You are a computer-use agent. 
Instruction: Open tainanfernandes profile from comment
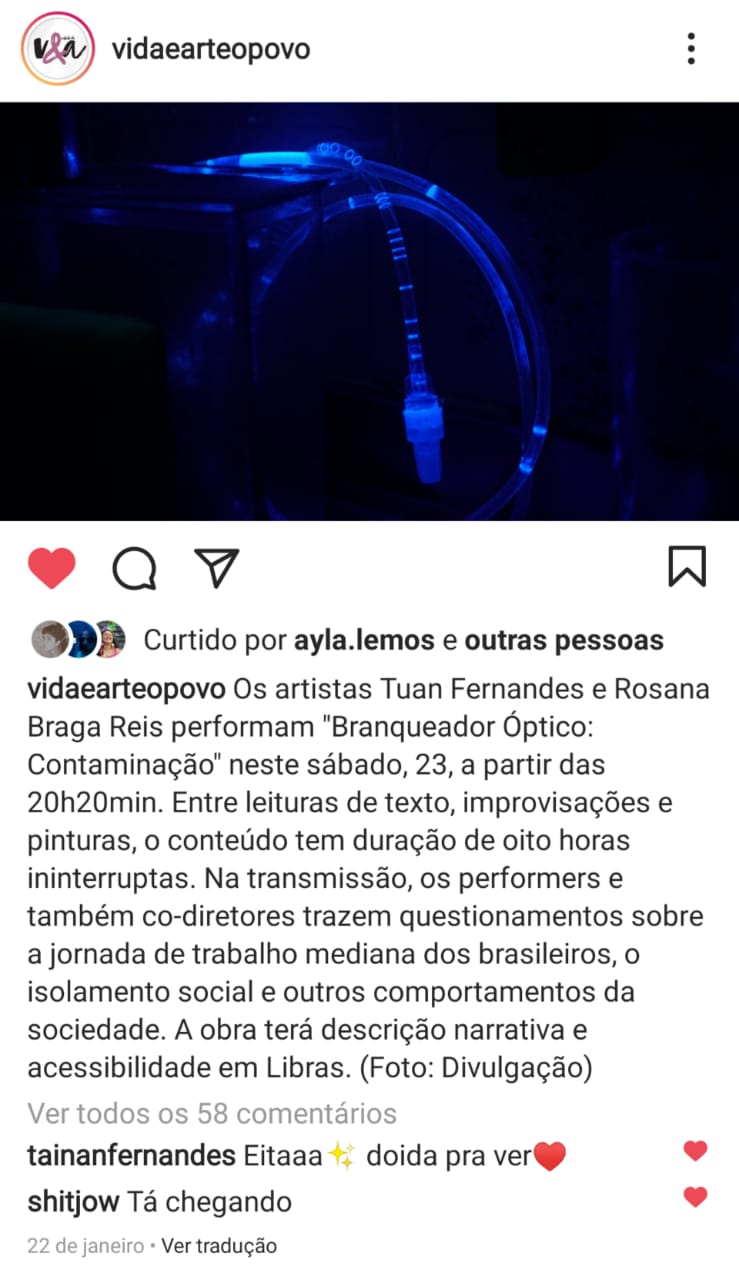(131, 1156)
